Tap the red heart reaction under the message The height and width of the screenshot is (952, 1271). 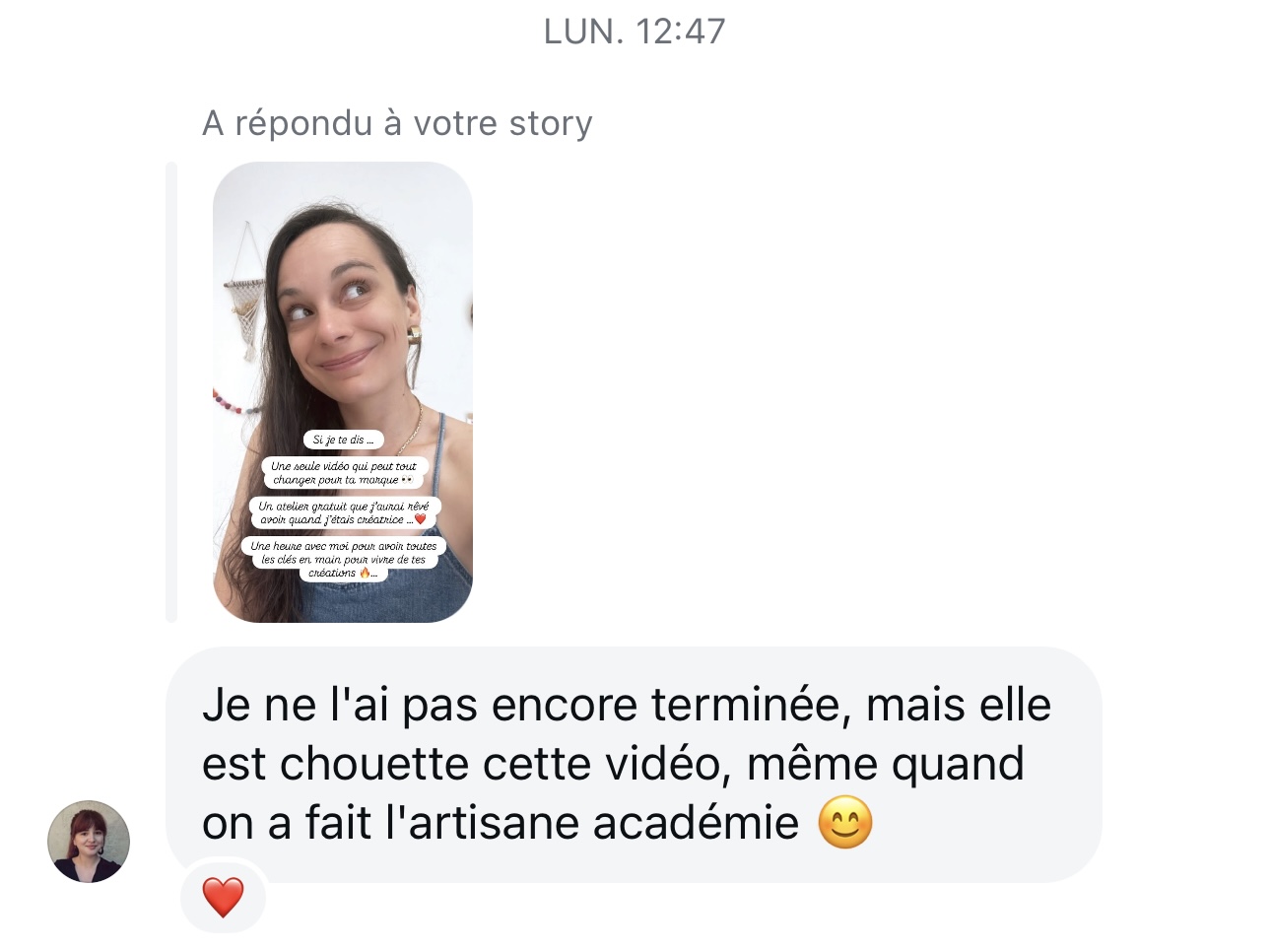223,897
